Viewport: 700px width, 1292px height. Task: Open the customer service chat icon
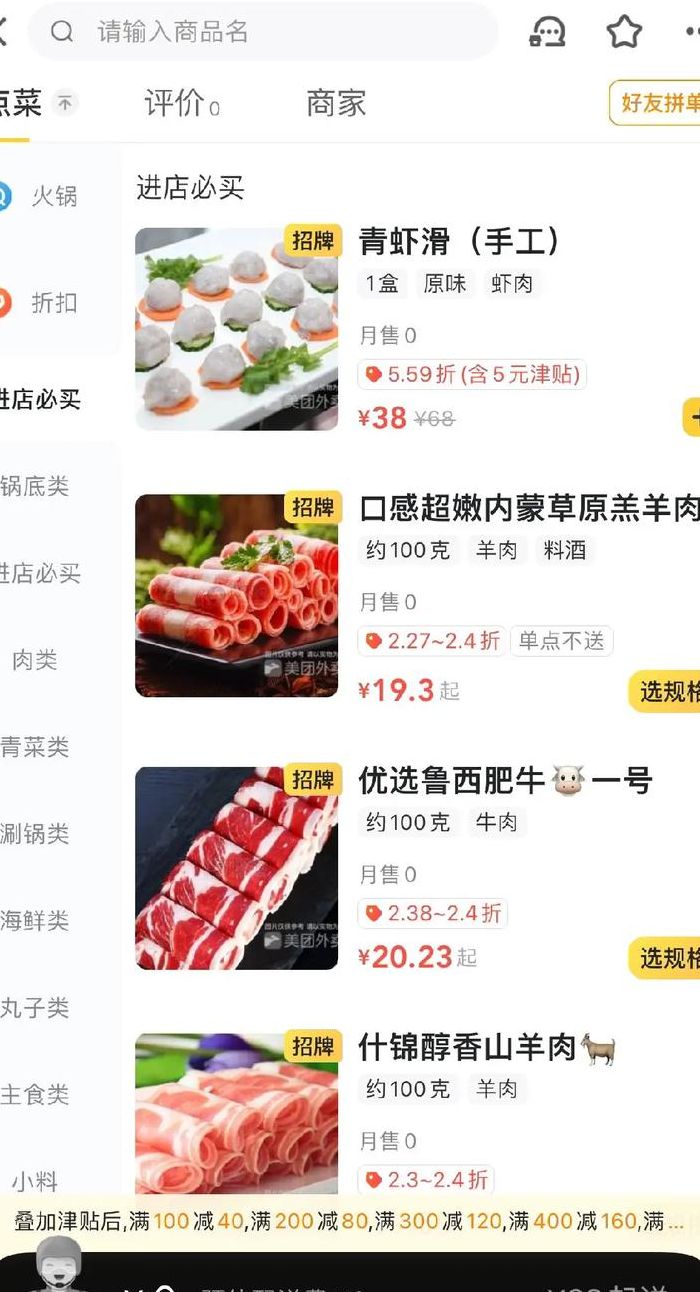pyautogui.click(x=546, y=32)
